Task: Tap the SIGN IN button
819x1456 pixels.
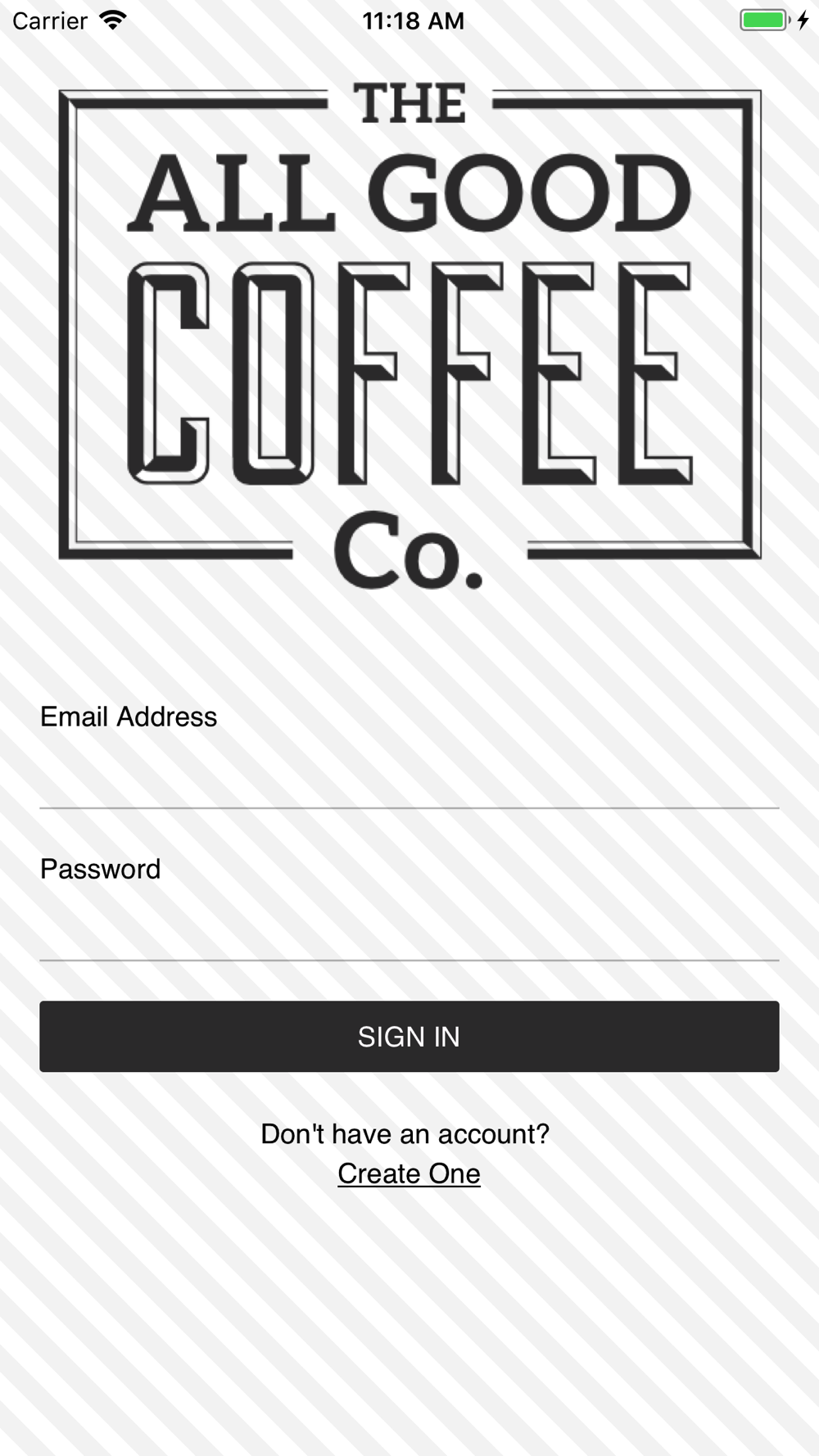Action: 409,1036
